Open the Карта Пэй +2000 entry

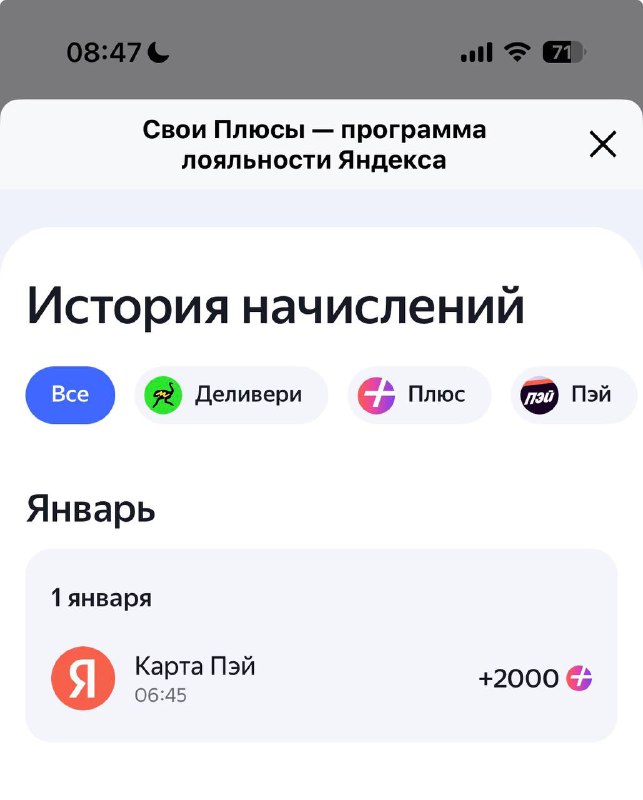click(x=320, y=678)
